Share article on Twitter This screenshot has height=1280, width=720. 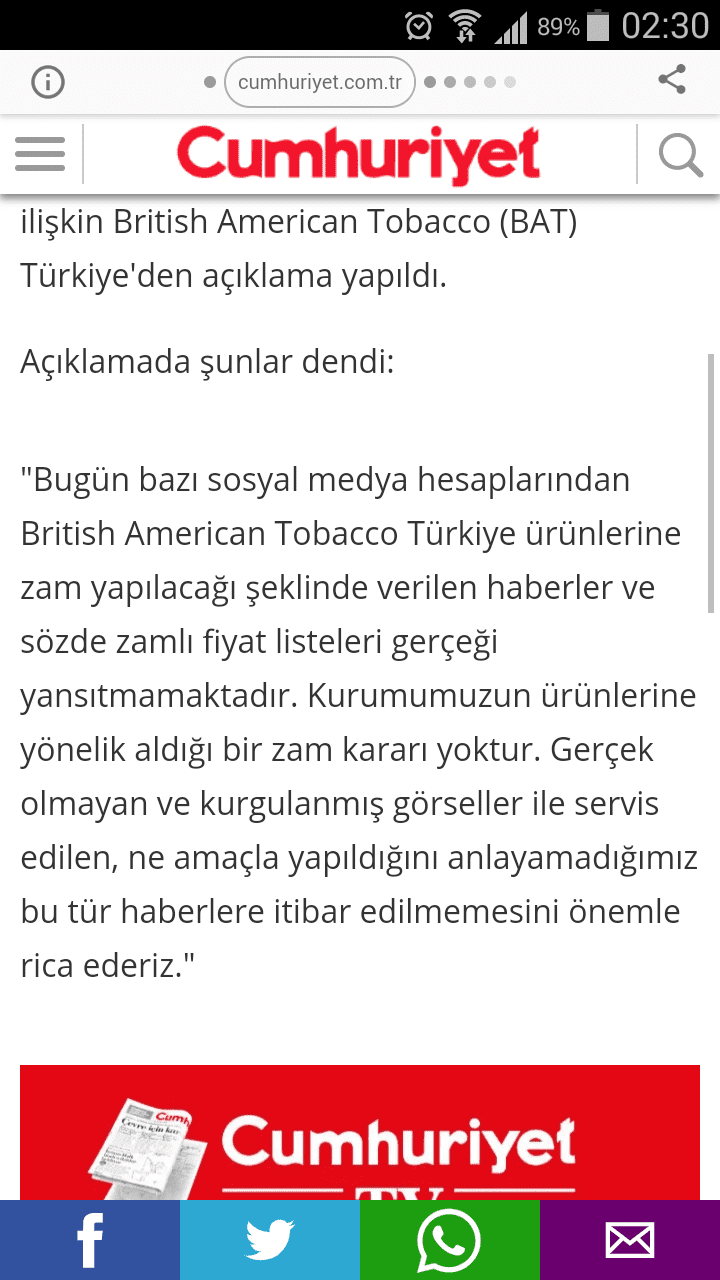point(270,1240)
